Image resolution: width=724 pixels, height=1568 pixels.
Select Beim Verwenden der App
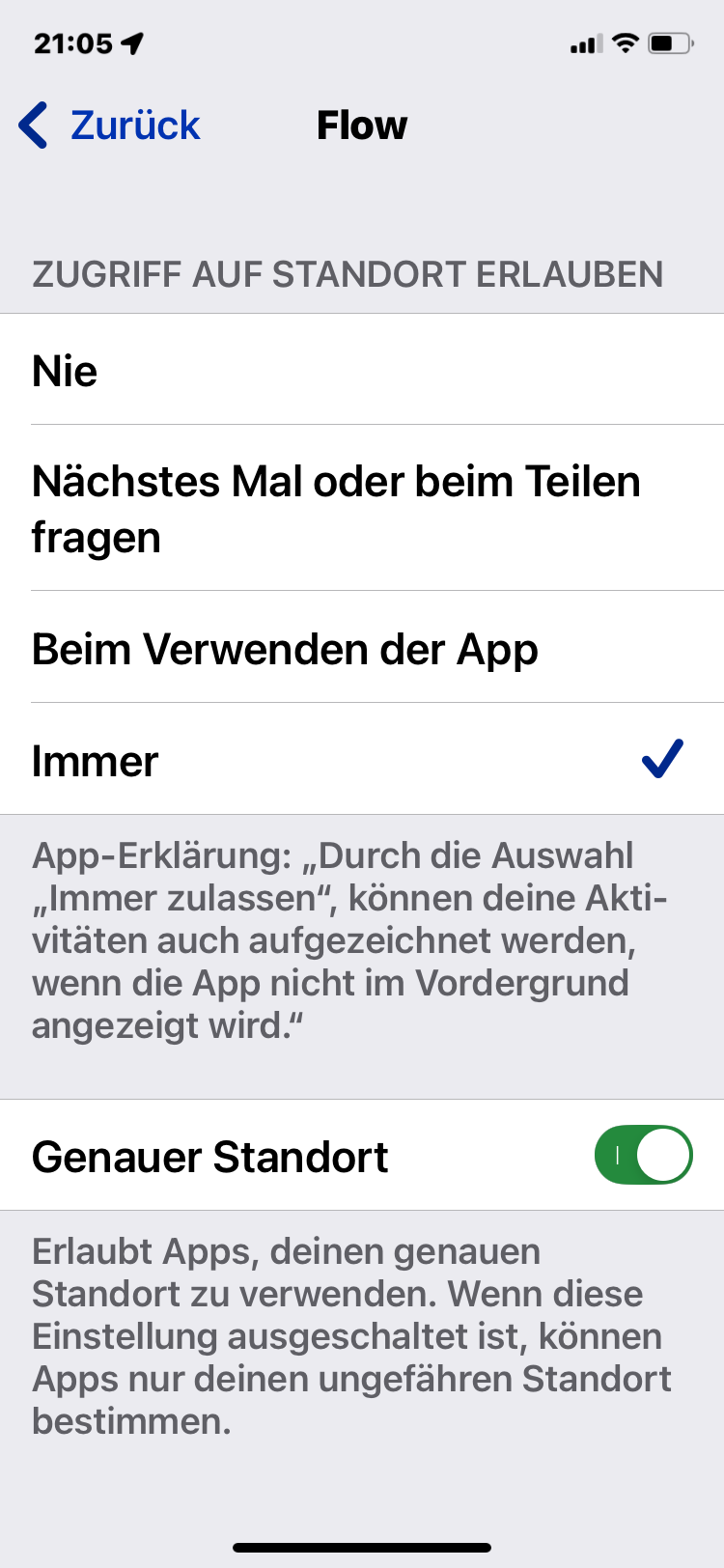362,649
